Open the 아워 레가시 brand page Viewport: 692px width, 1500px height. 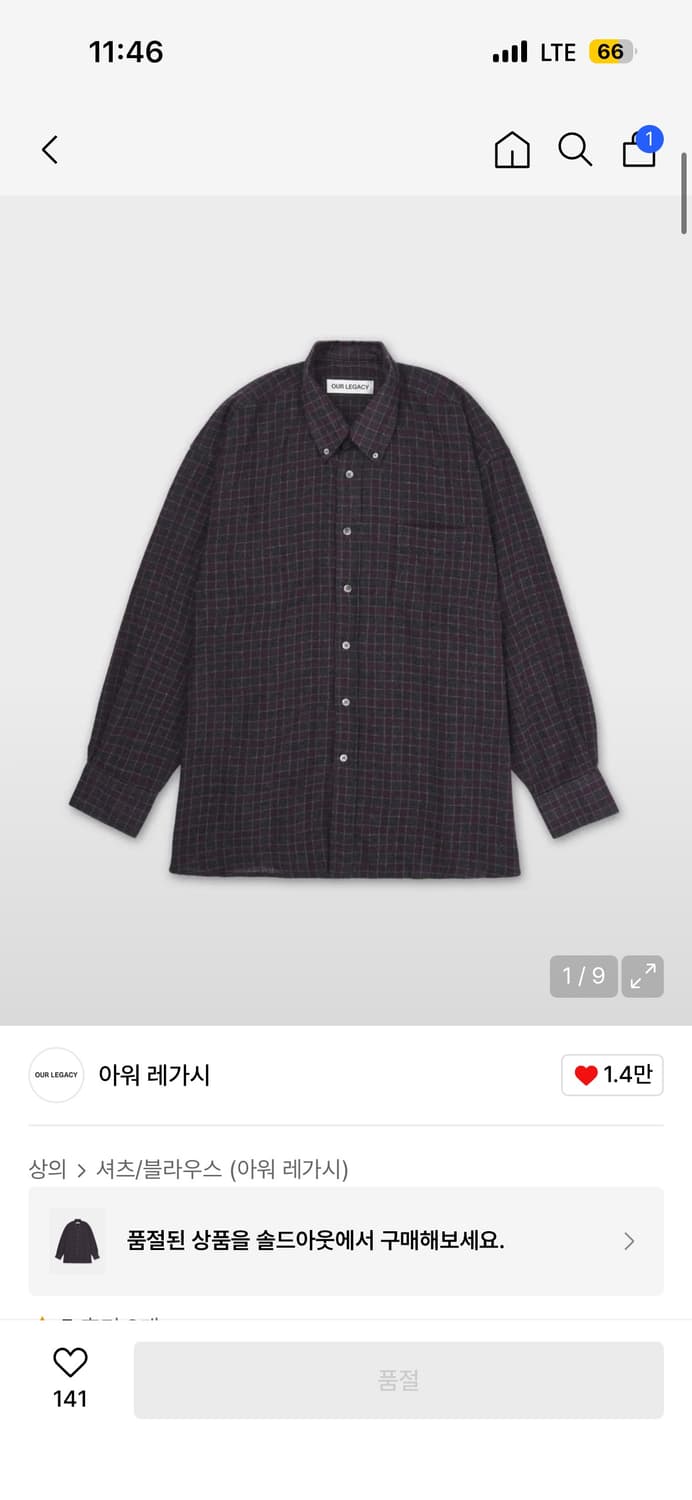point(154,1075)
